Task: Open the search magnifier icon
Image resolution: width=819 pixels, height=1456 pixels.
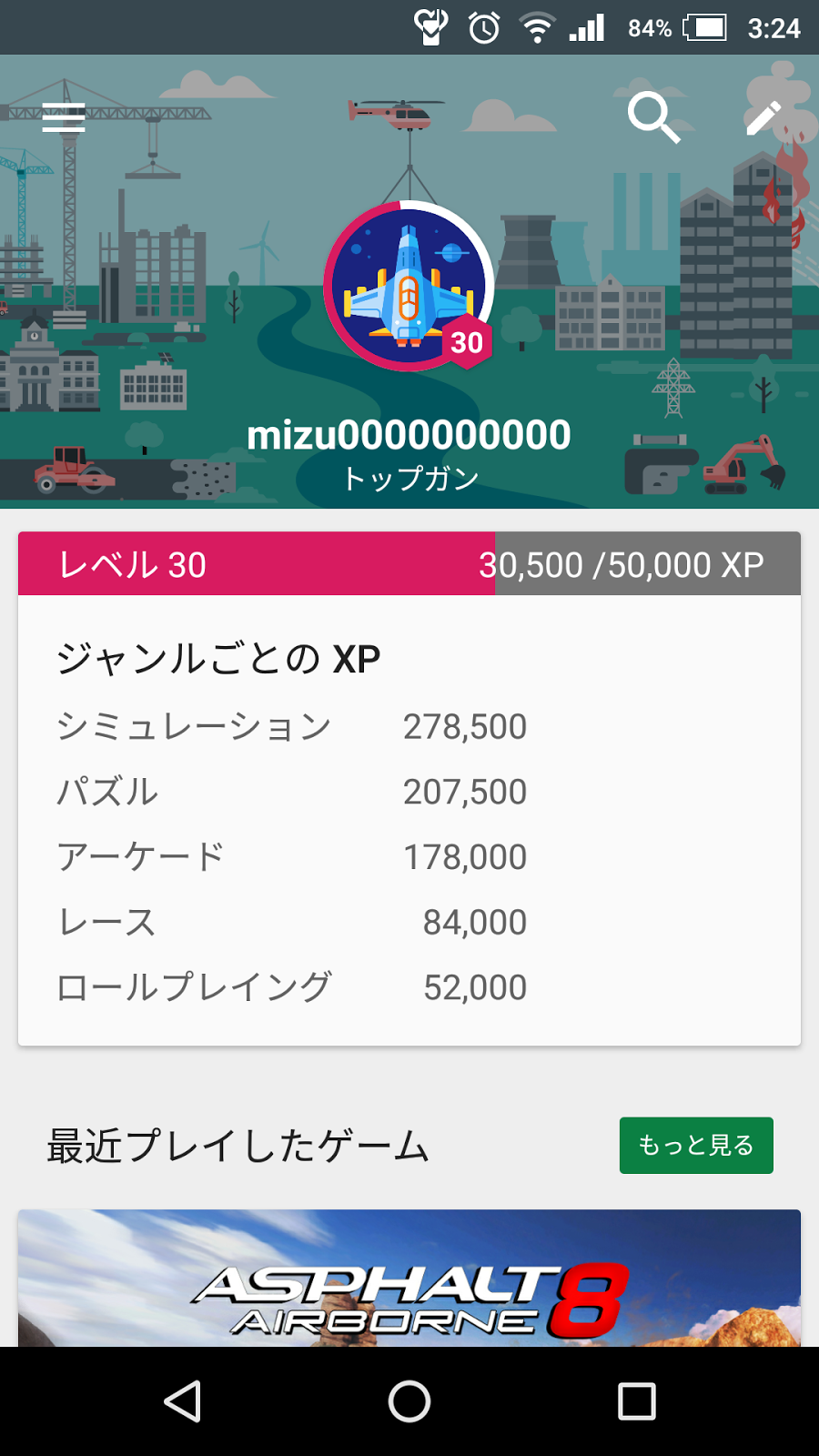Action: [653, 117]
